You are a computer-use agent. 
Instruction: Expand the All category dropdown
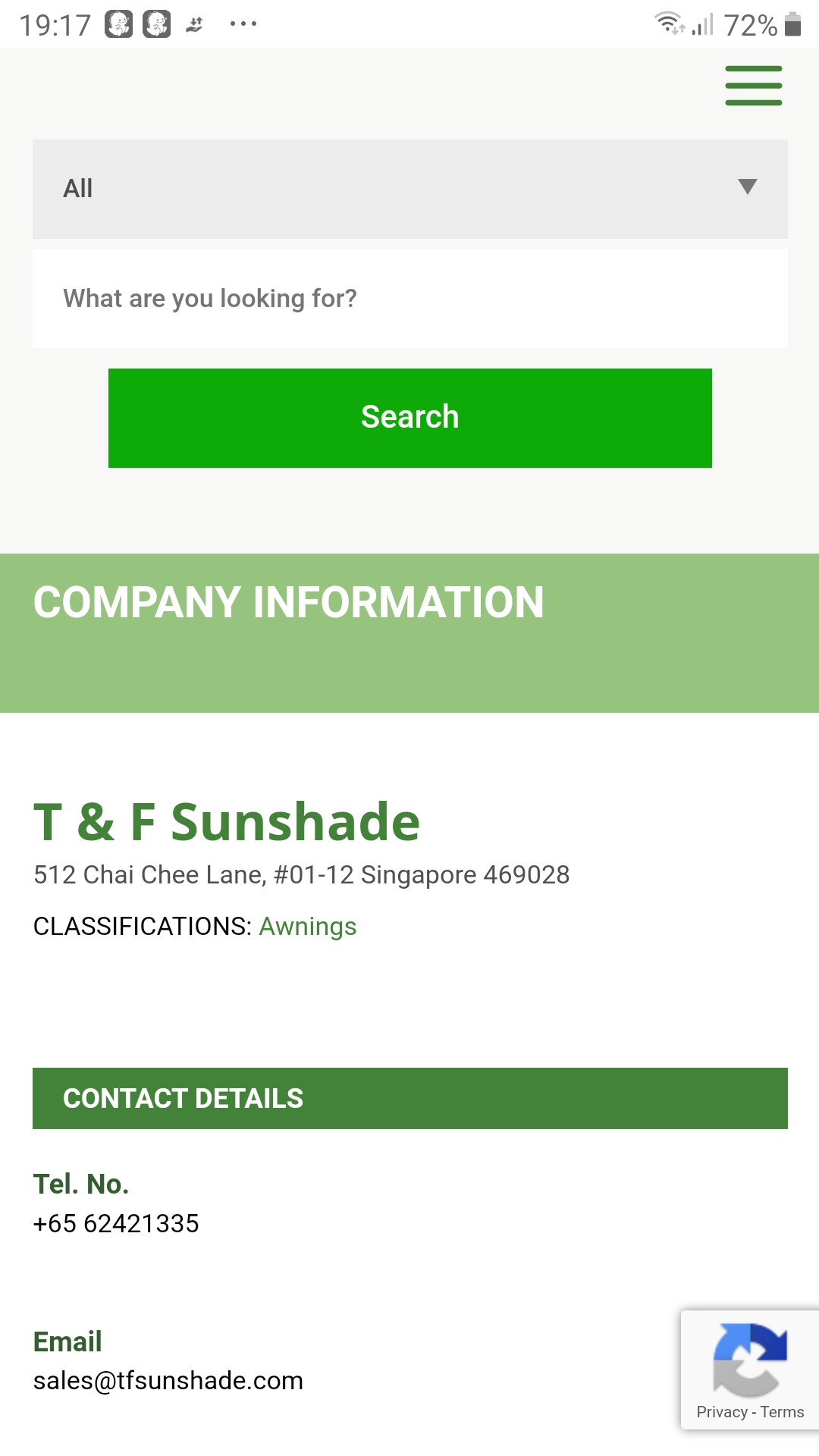409,189
